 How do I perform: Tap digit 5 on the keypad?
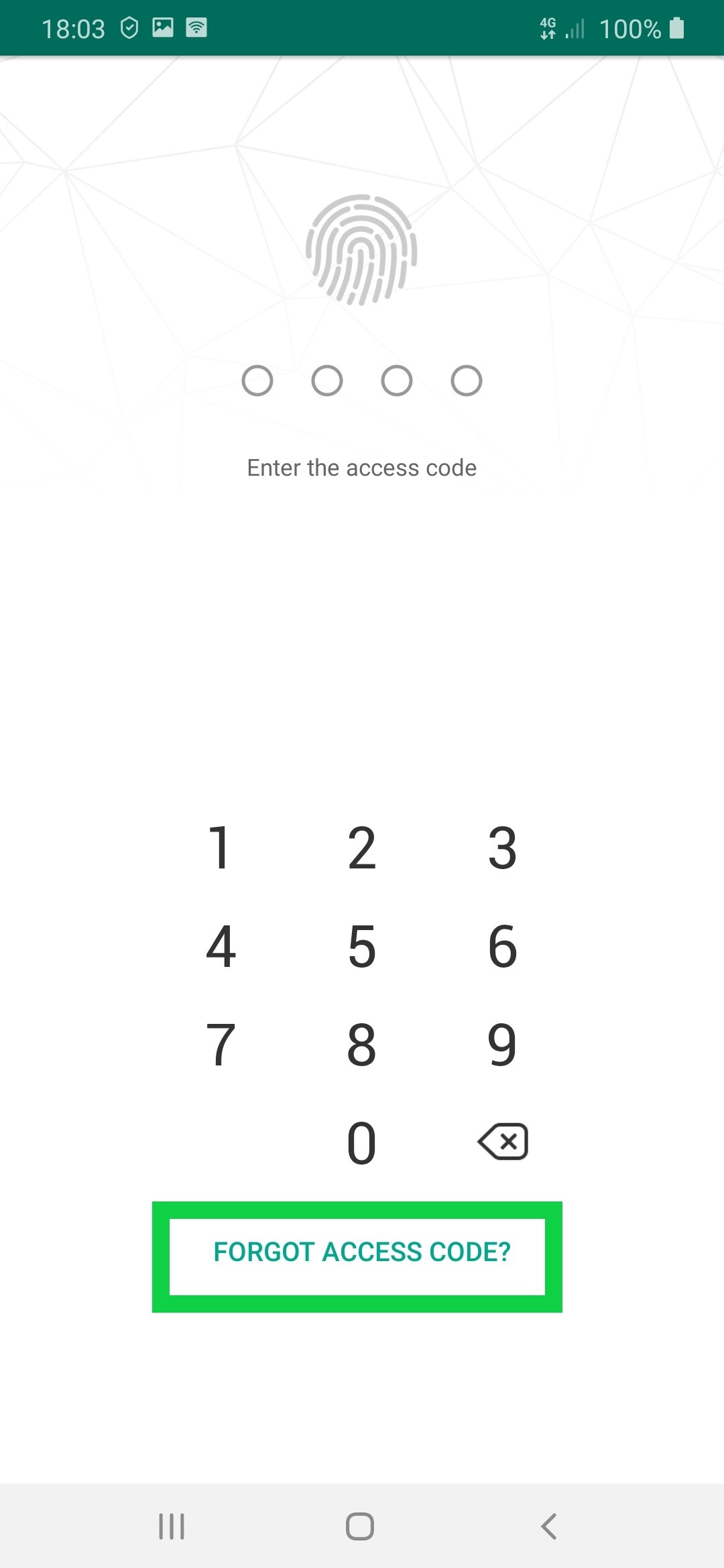pyautogui.click(x=361, y=946)
